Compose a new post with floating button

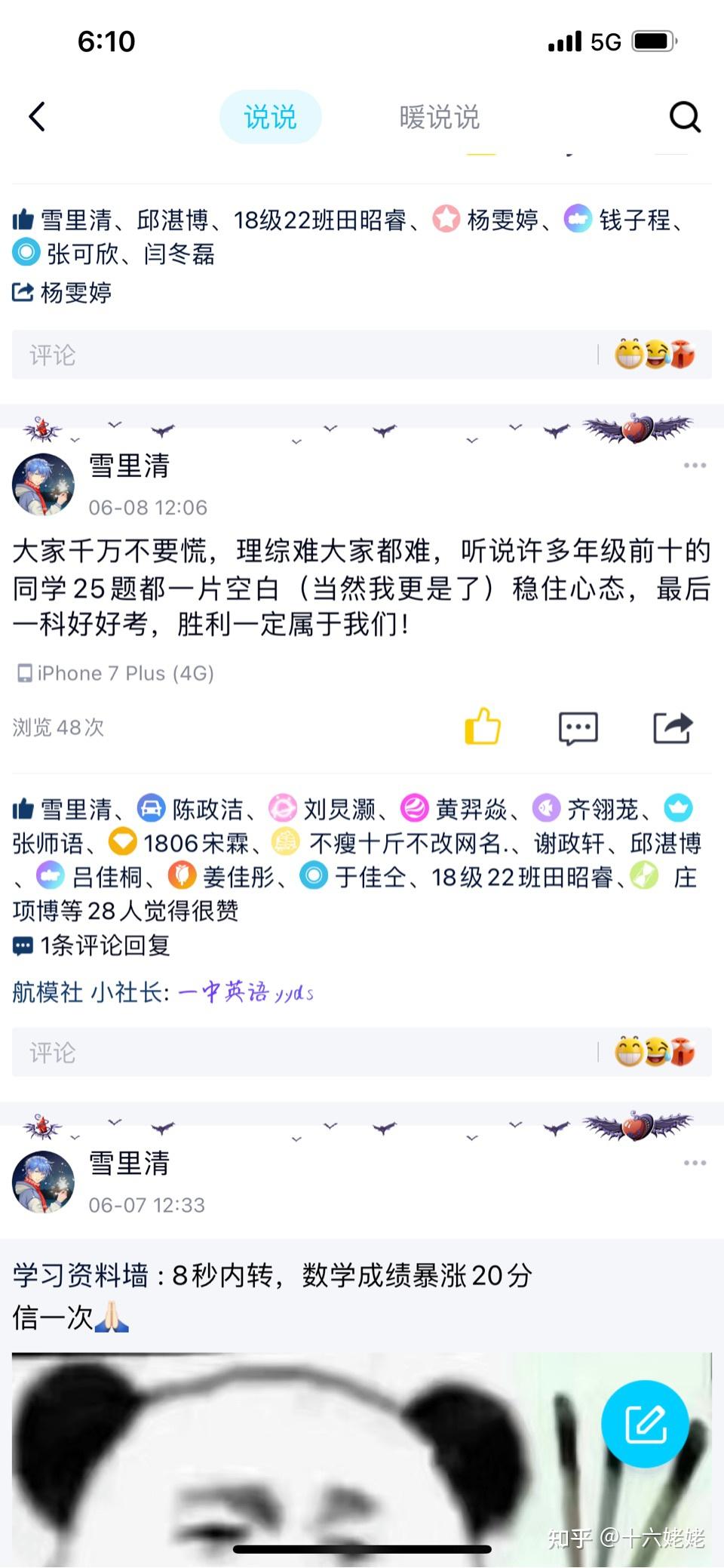(645, 1424)
